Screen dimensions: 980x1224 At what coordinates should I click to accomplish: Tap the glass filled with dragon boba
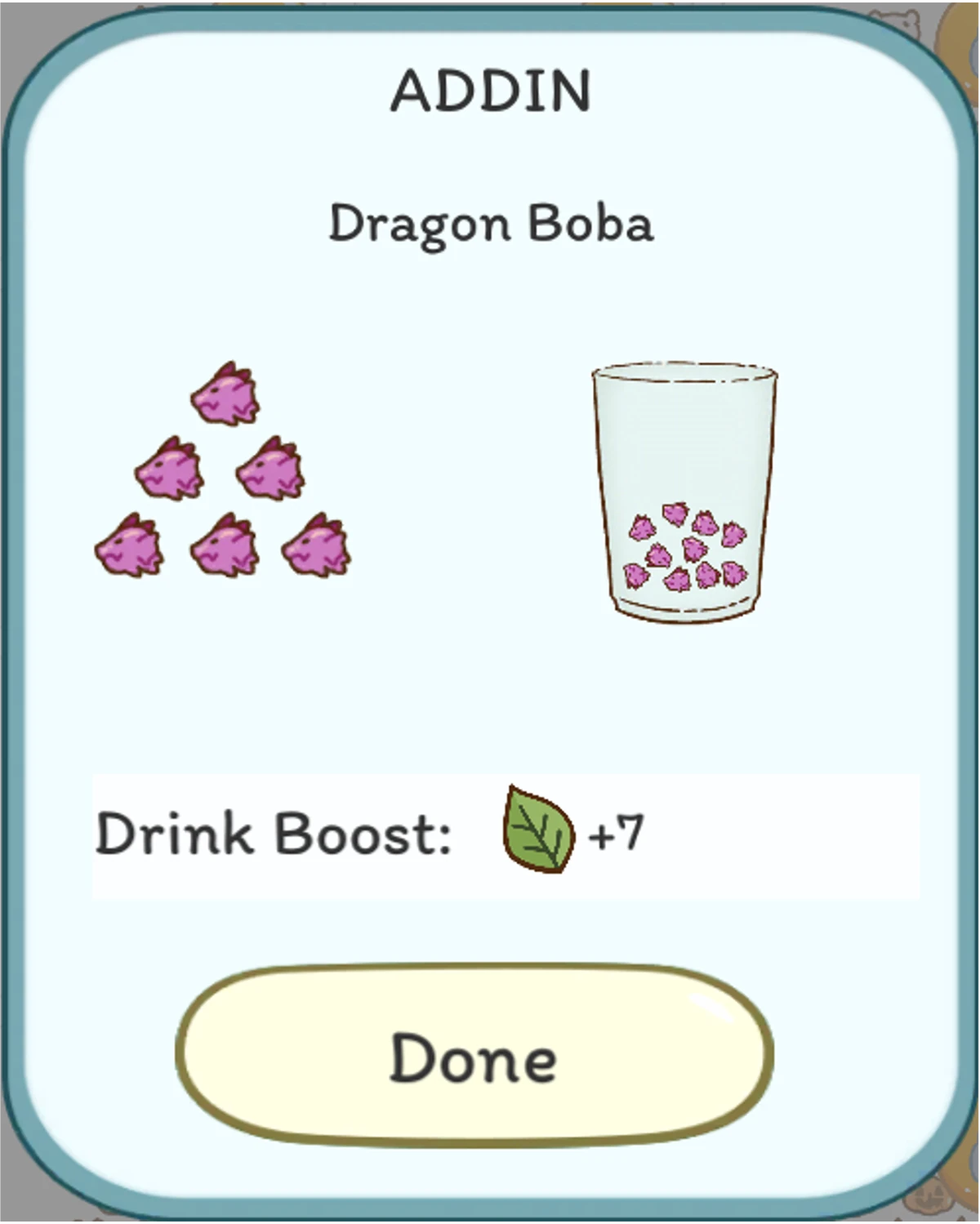pyautogui.click(x=684, y=490)
